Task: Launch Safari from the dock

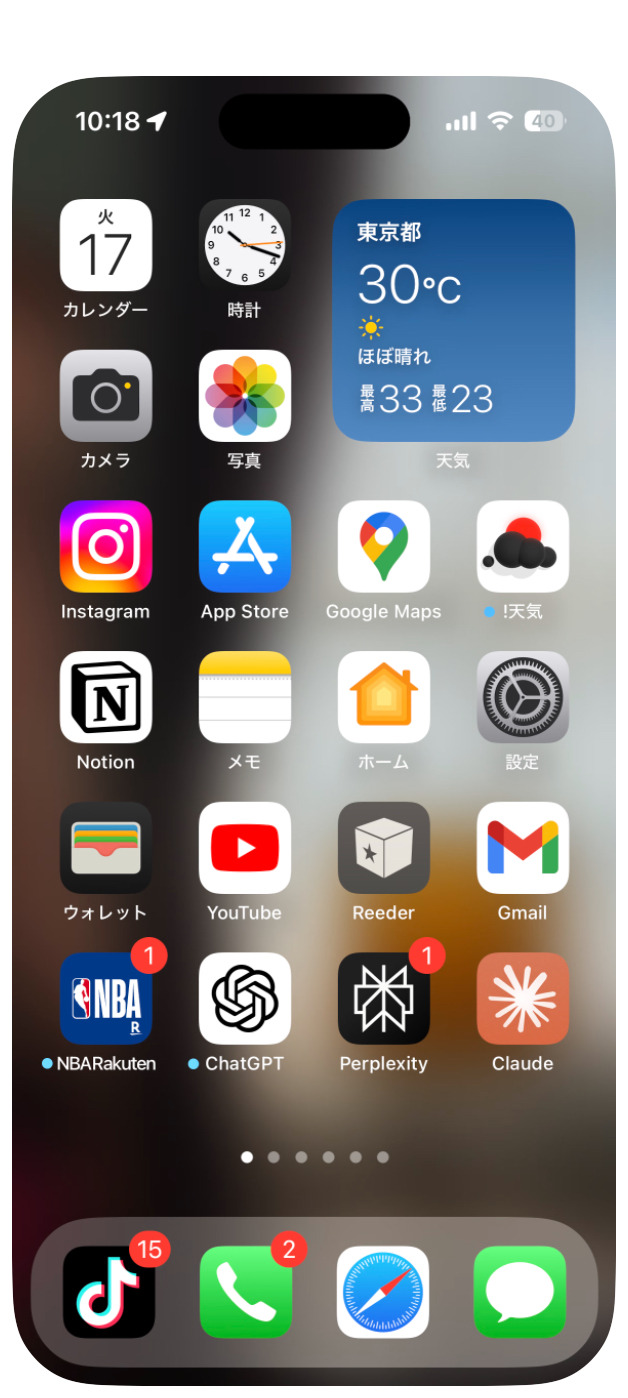Action: 383,1292
